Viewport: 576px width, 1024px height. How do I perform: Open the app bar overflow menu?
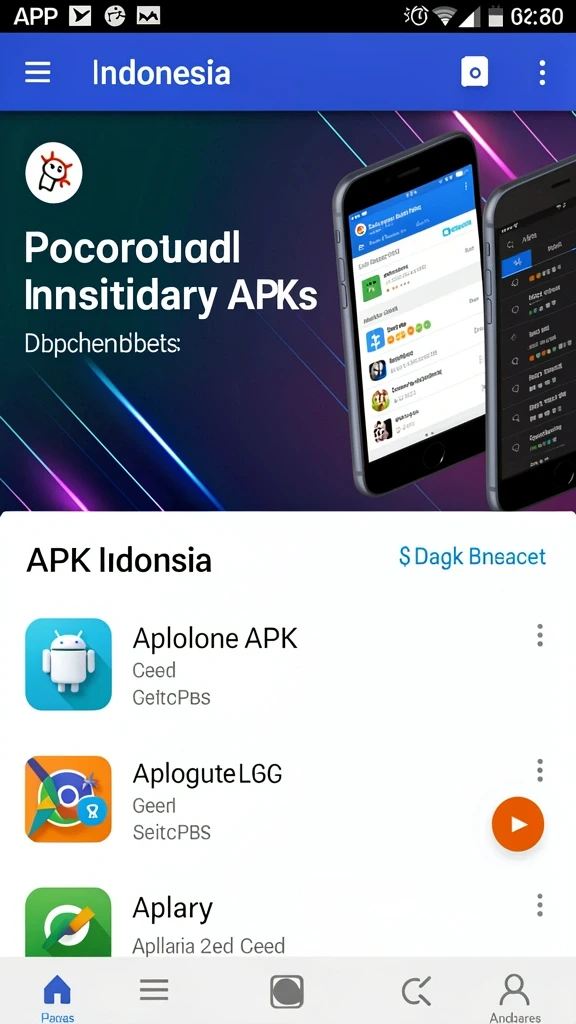tap(542, 72)
